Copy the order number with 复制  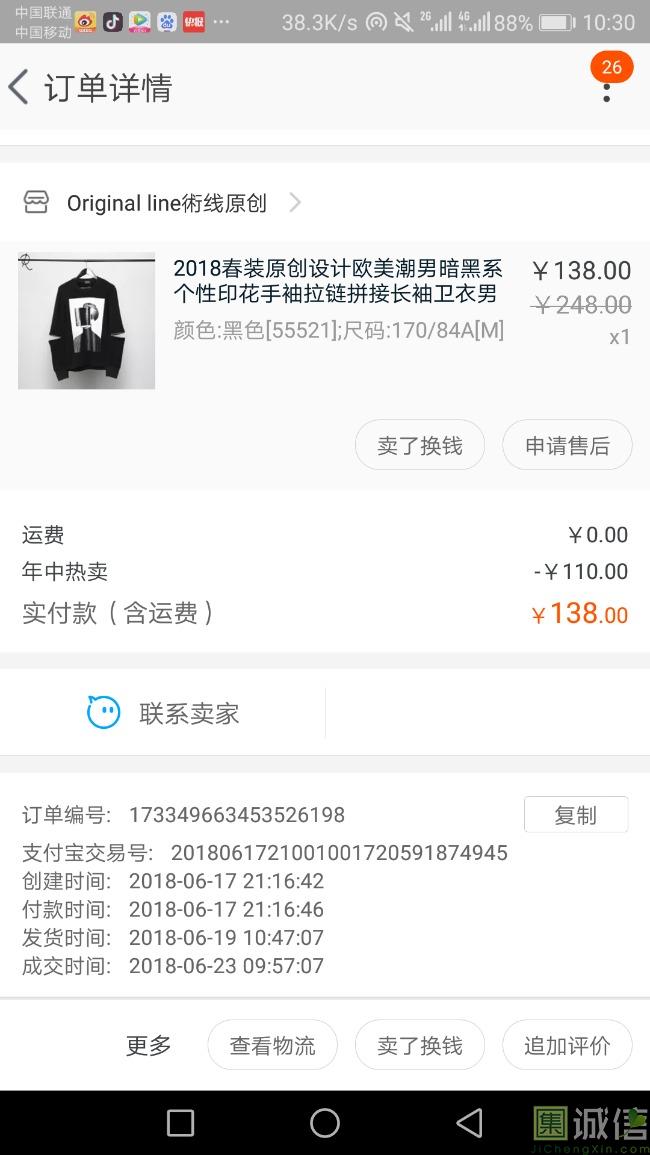[576, 815]
